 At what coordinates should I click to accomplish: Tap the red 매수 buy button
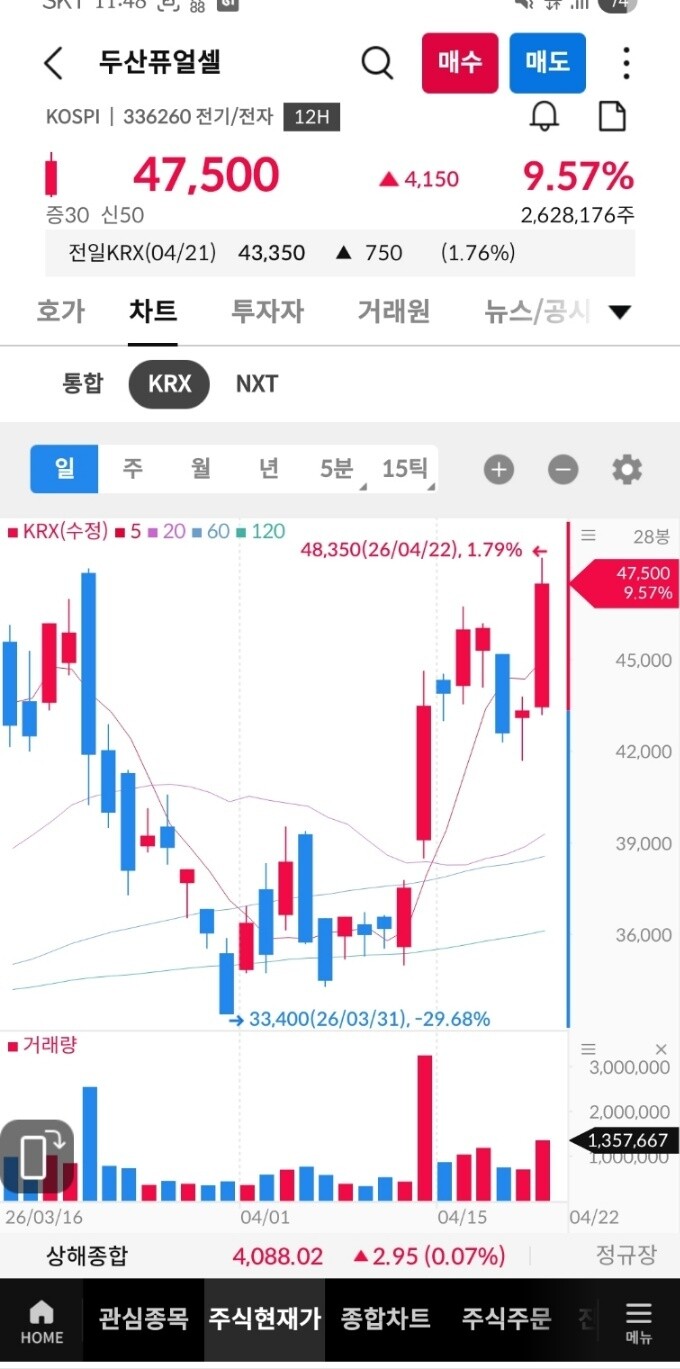[460, 63]
